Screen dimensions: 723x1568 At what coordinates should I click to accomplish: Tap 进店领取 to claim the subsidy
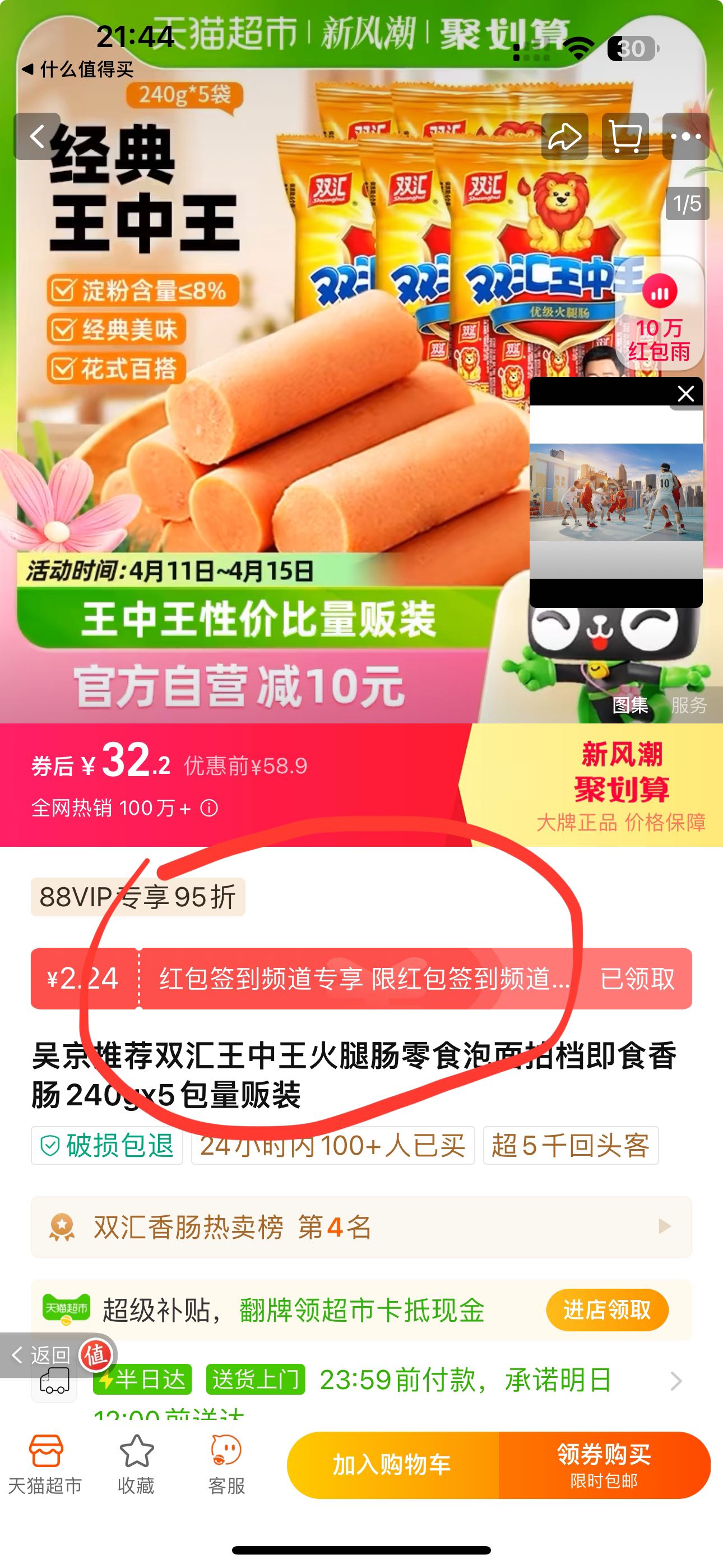click(607, 1309)
